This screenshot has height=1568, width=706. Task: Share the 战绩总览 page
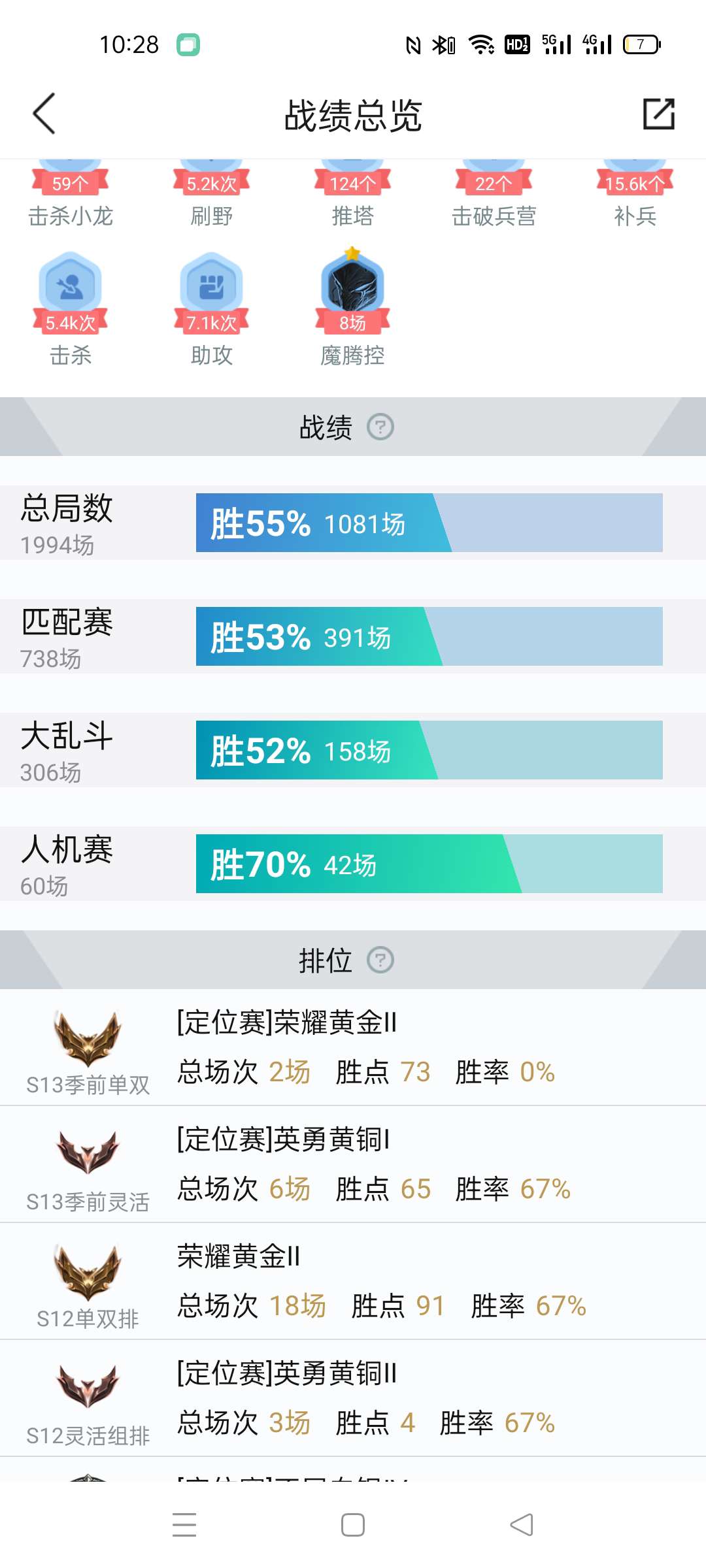(x=658, y=114)
